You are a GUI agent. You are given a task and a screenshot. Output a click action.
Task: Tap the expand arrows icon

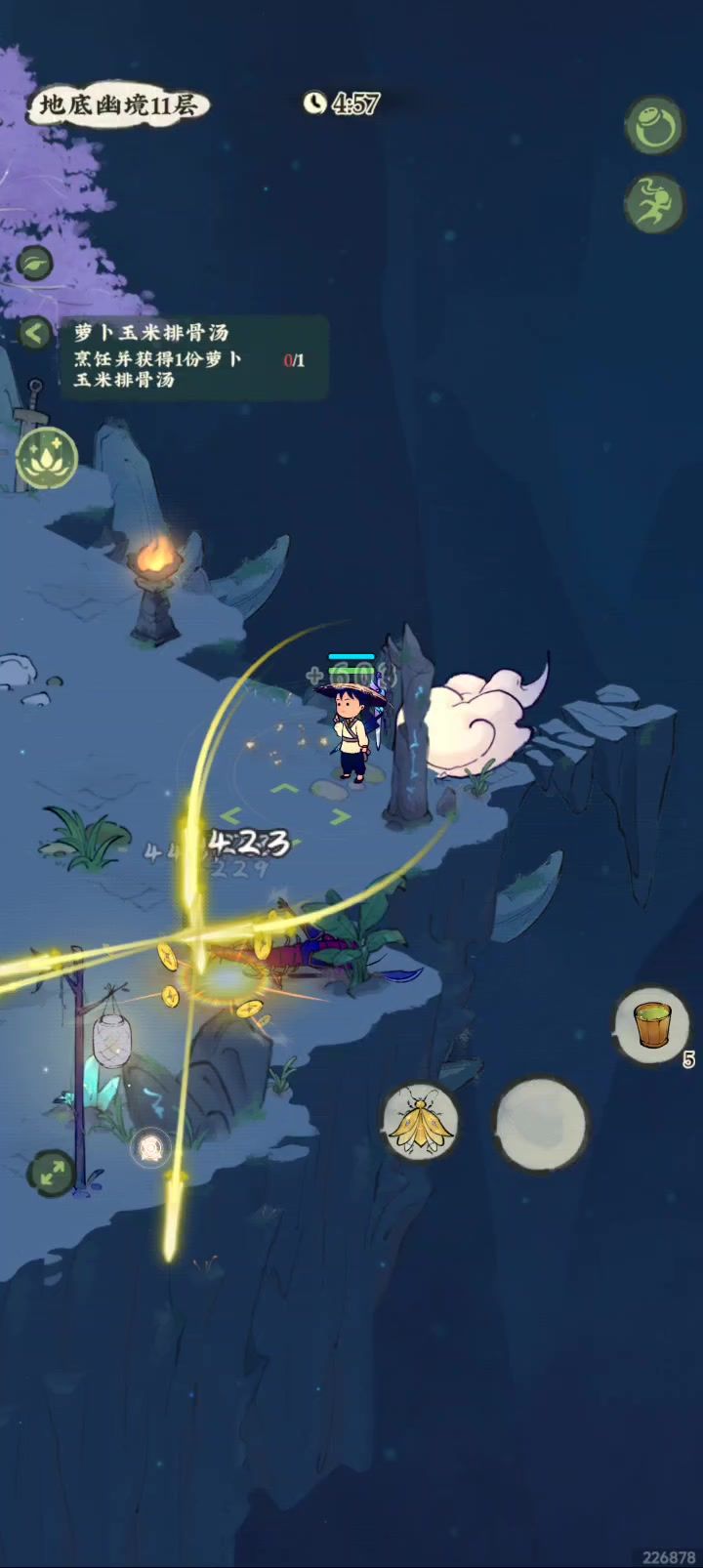coord(51,1172)
